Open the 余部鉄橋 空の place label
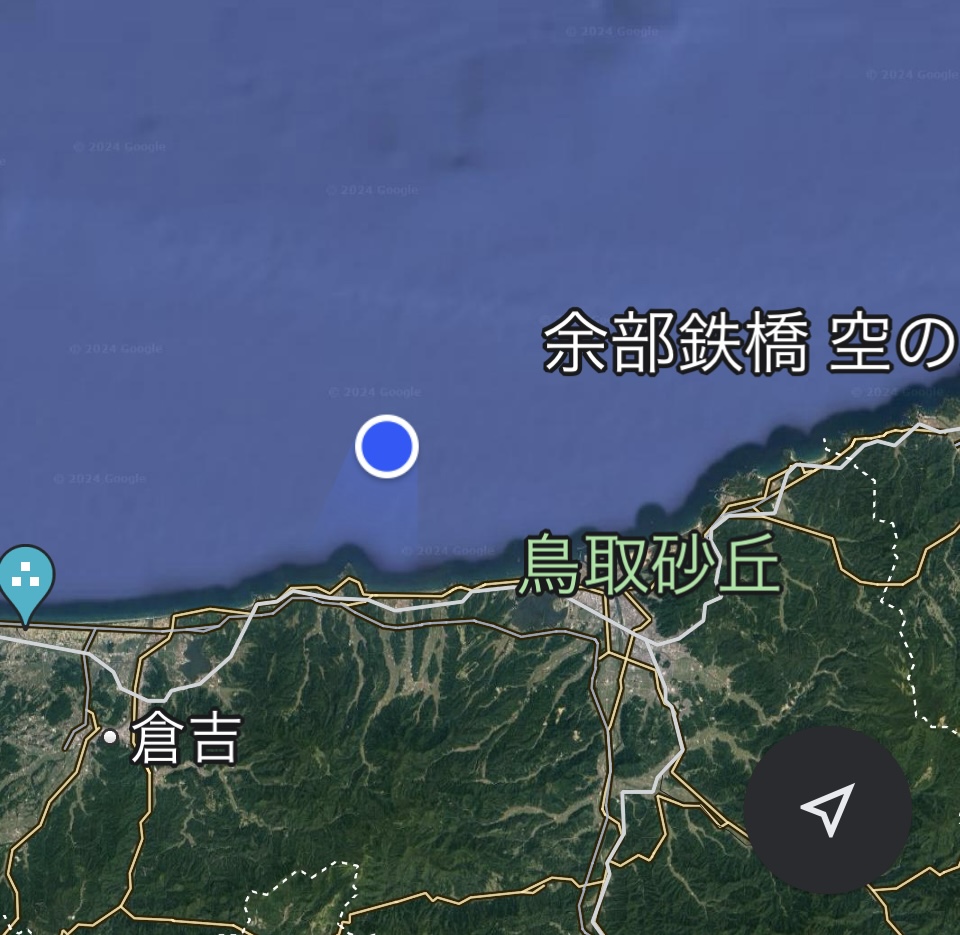Viewport: 960px width, 935px height. coord(750,343)
